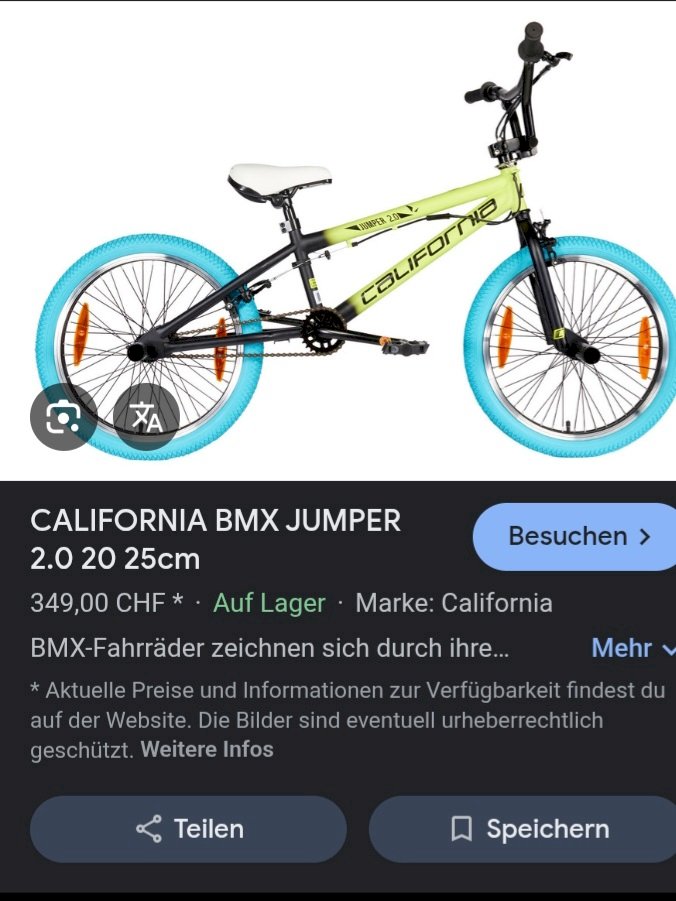Open the Weitere Infos link

tap(207, 749)
